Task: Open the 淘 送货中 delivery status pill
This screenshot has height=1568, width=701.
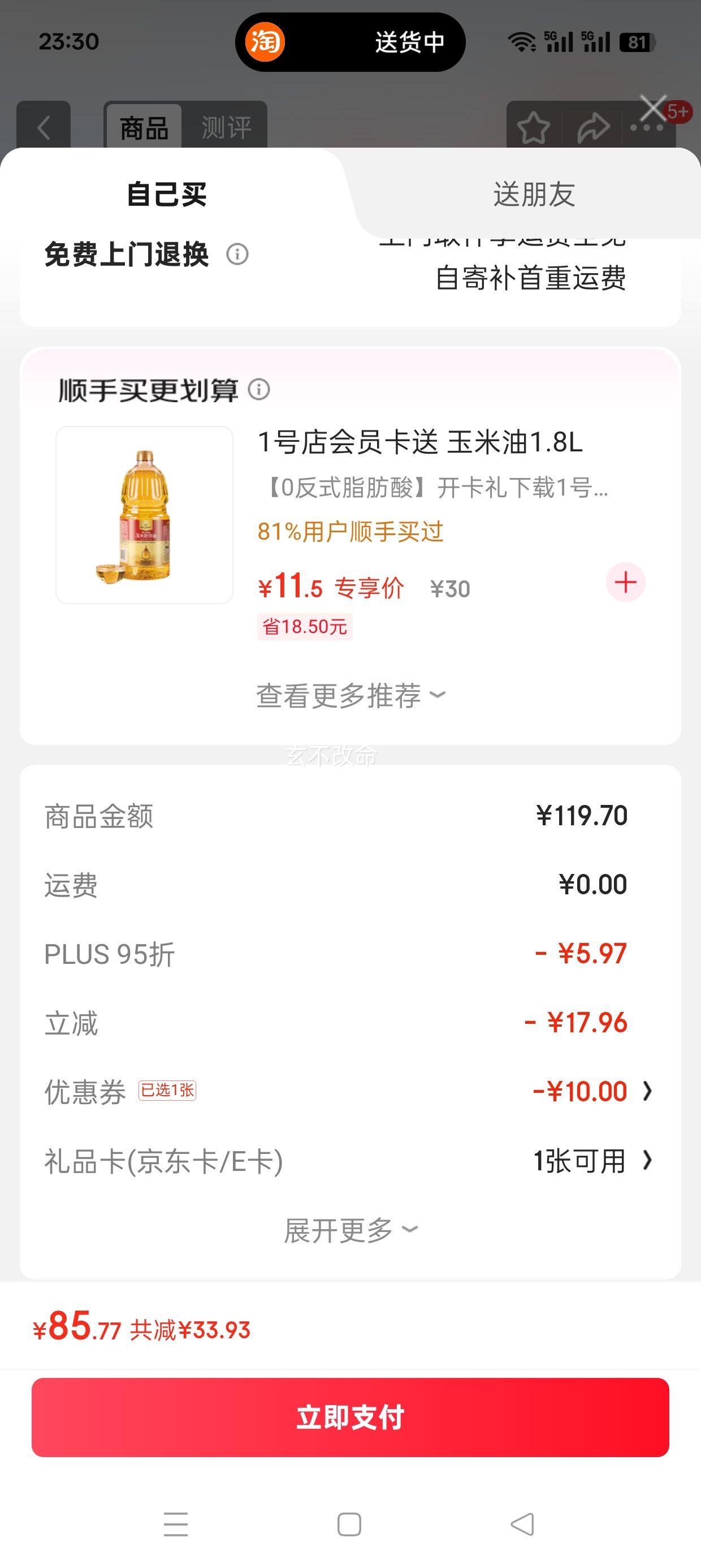Action: 350,42
